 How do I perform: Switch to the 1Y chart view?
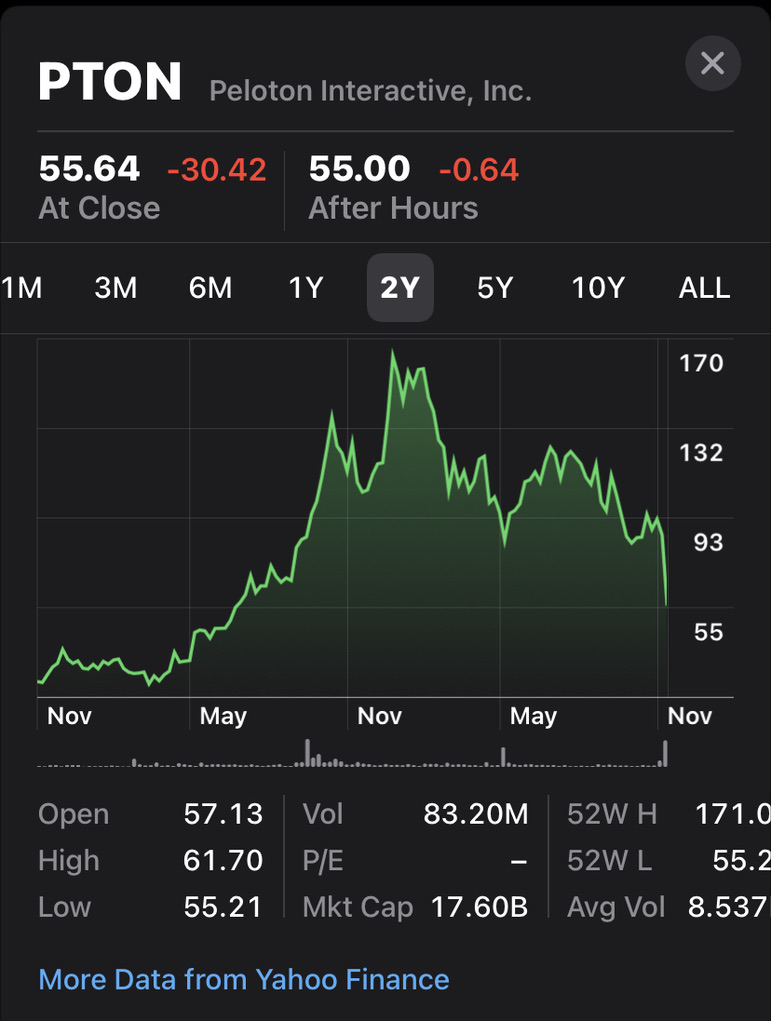305,288
